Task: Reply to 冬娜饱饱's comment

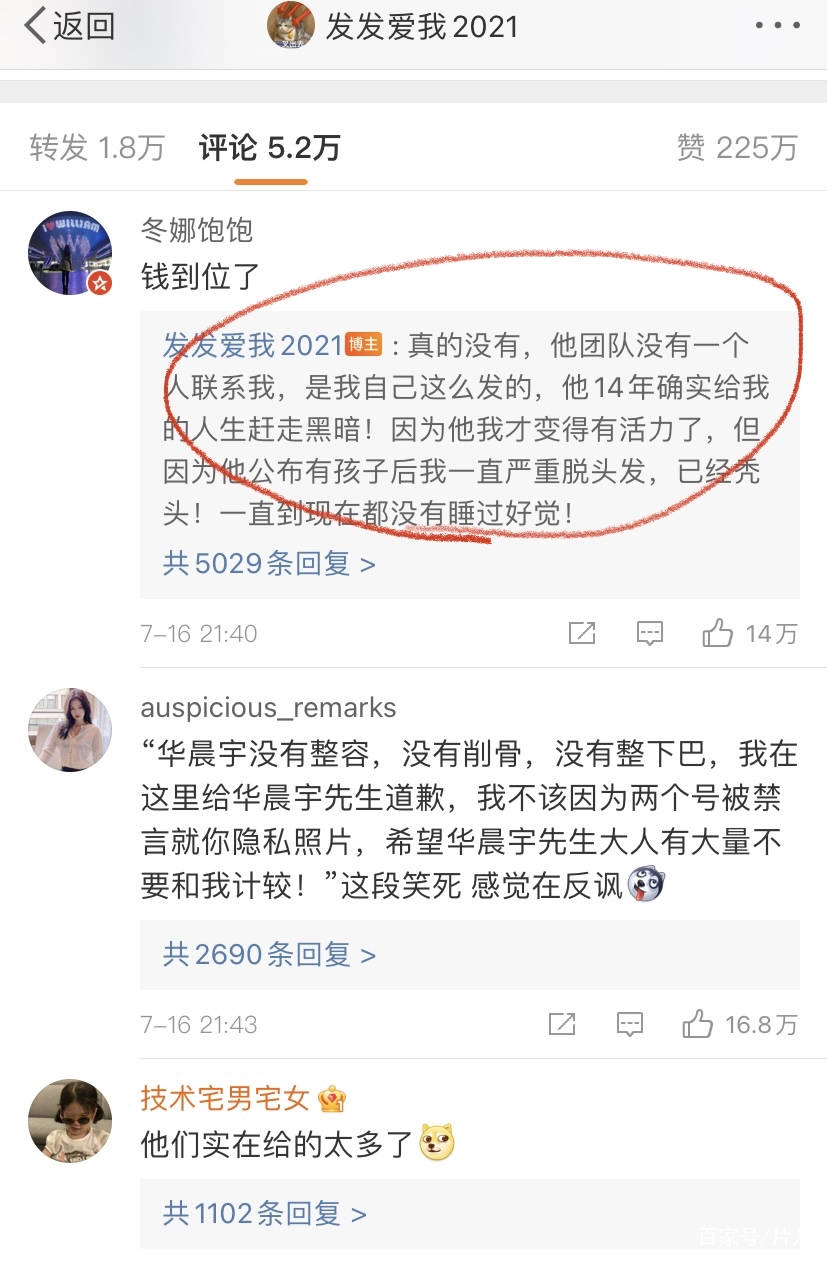Action: [650, 633]
